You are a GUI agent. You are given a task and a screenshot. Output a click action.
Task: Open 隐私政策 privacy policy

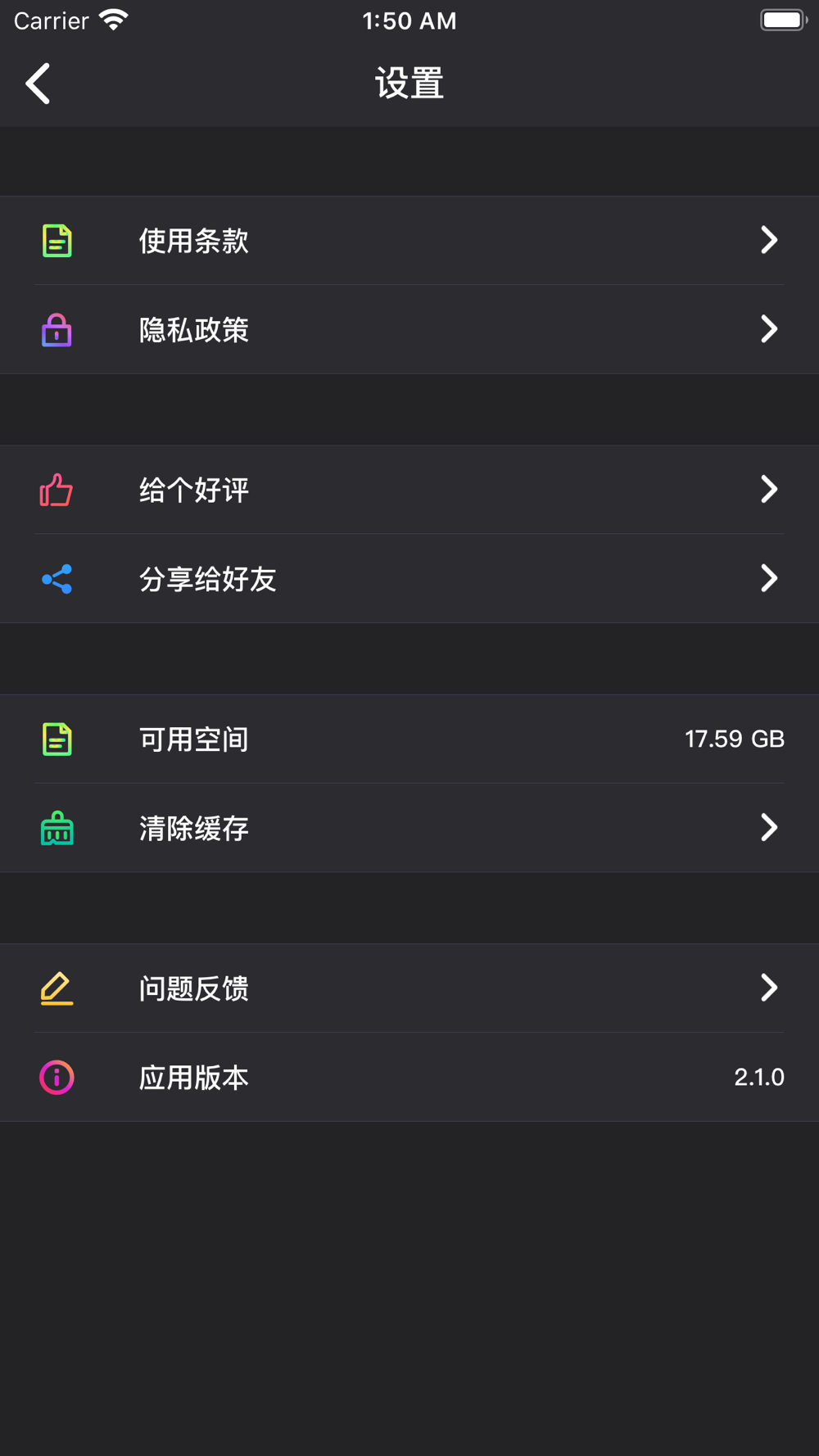[x=409, y=330]
